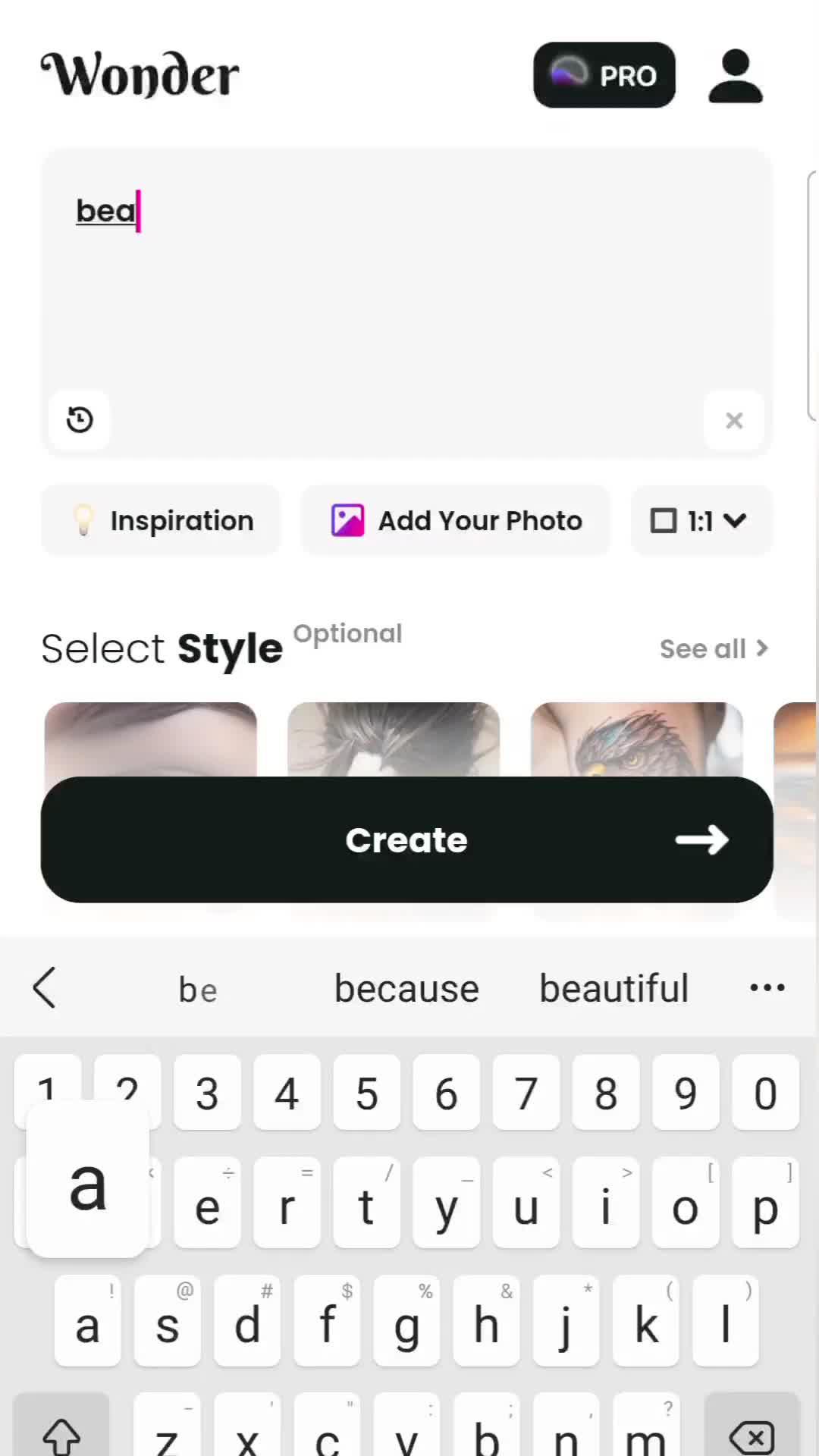Screen dimensions: 819x1456
Task: Clear the prompt with the X button
Action: click(x=733, y=420)
